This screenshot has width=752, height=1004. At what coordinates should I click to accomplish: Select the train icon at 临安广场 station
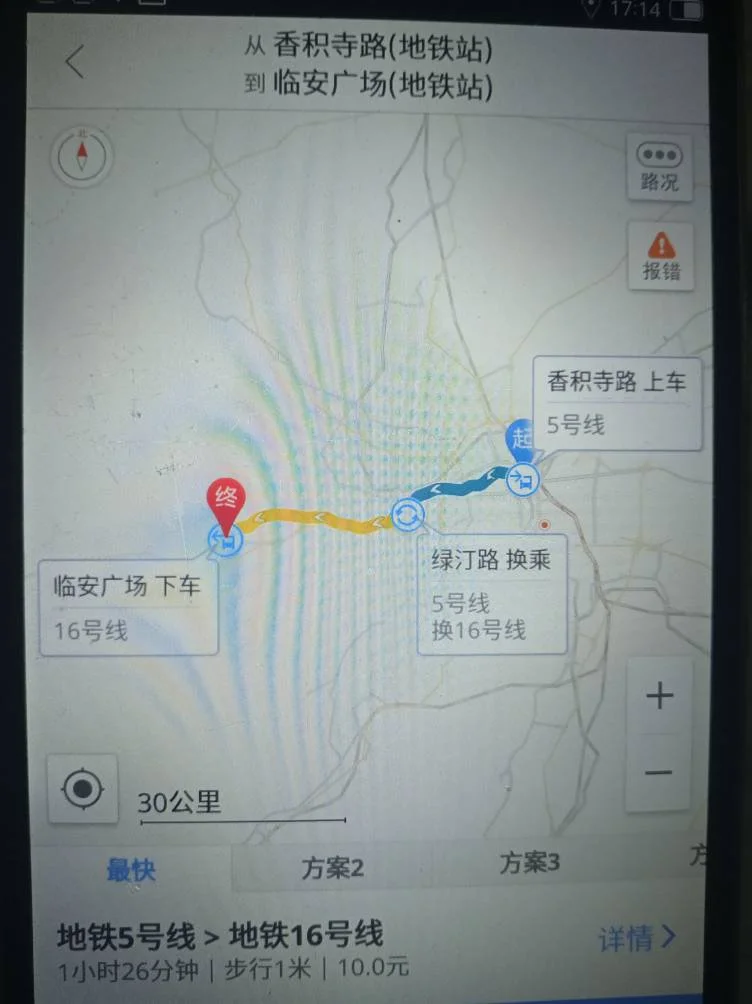(226, 543)
